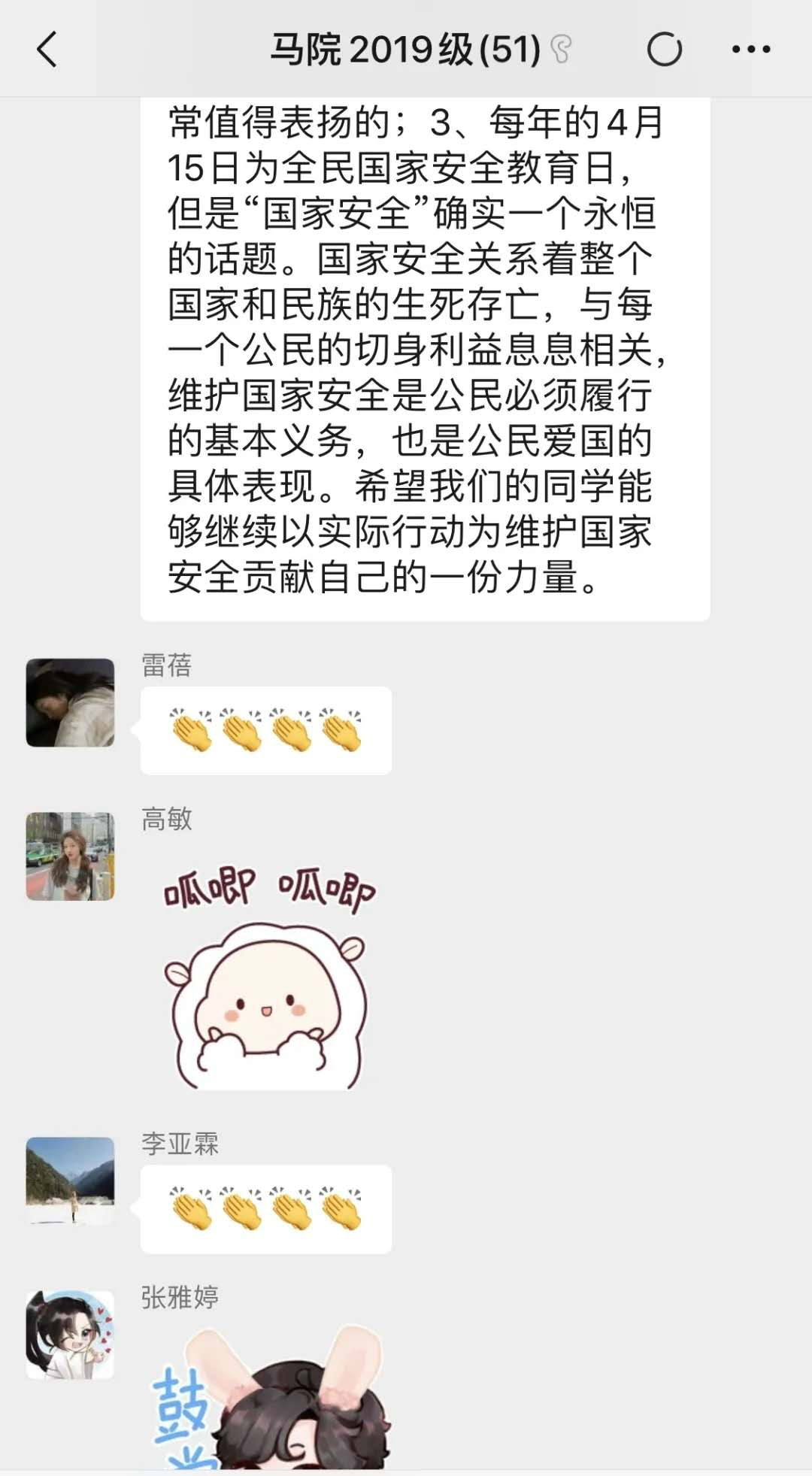Go back from the 马院2019级 chat
812x1476 pixels.
[47, 50]
